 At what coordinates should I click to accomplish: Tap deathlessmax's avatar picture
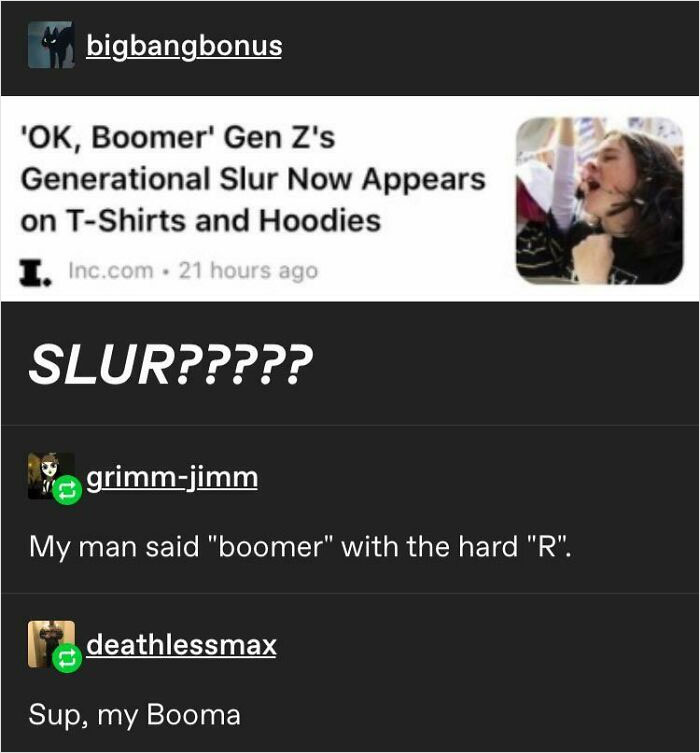coord(50,643)
